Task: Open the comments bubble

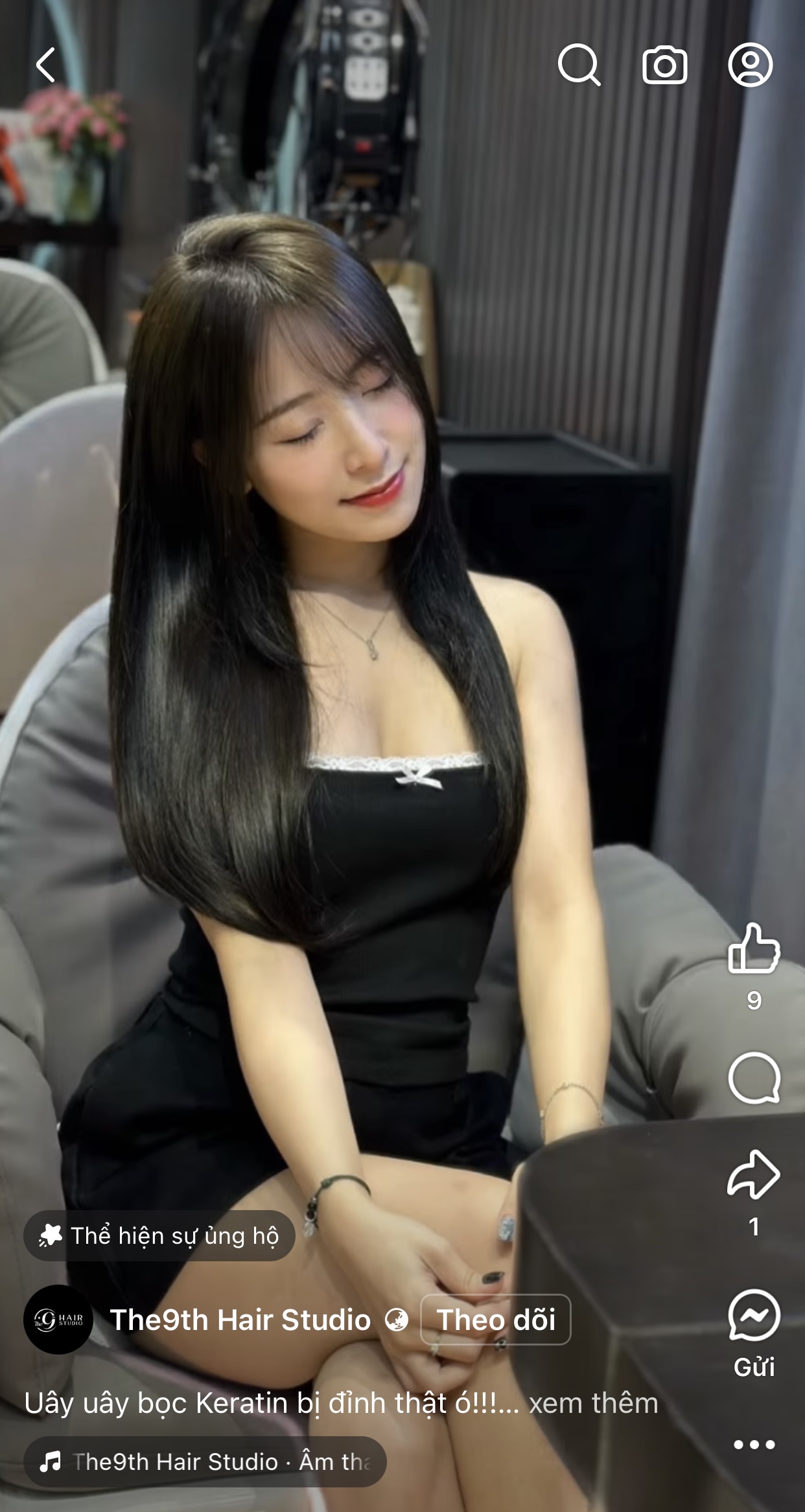Action: [x=754, y=1078]
